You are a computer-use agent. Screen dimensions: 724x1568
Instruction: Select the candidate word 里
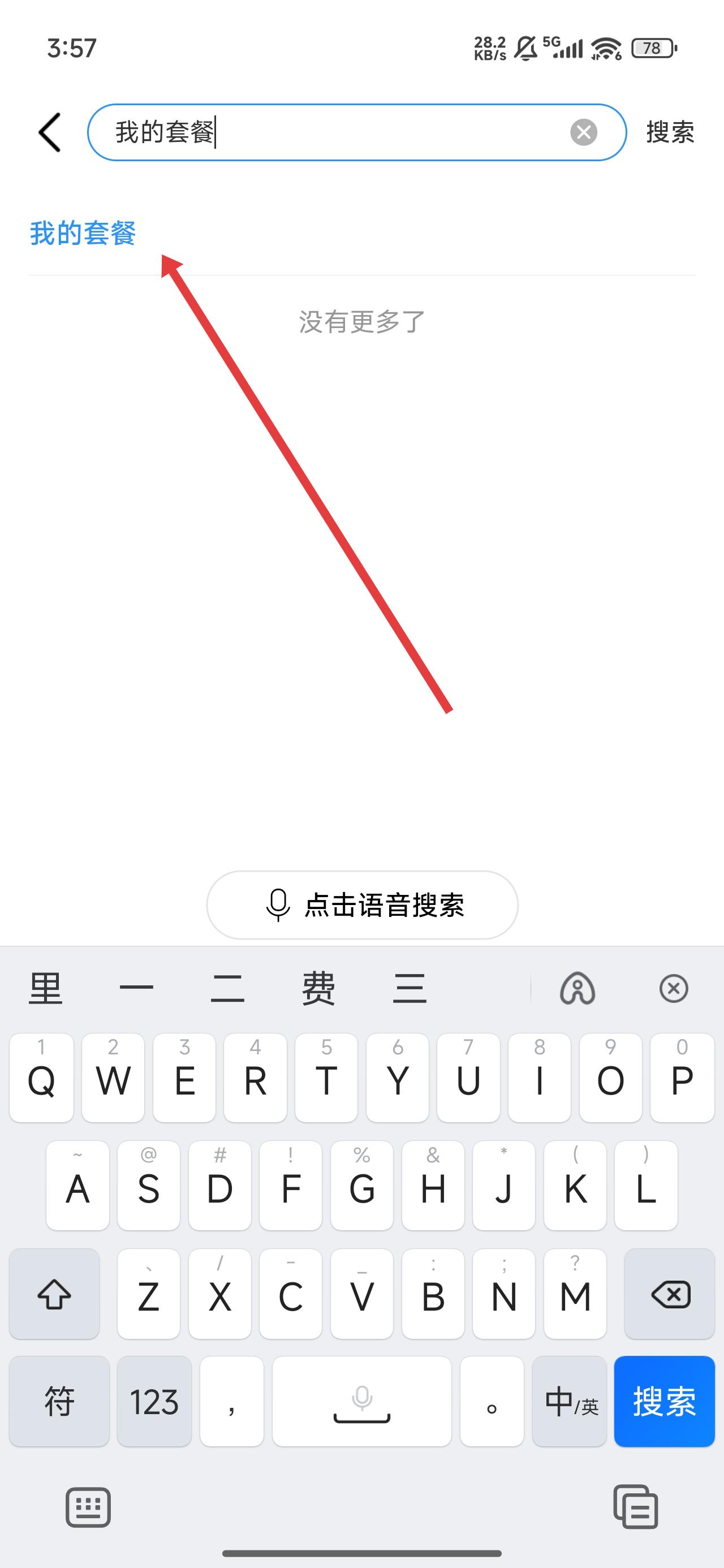tap(46, 989)
